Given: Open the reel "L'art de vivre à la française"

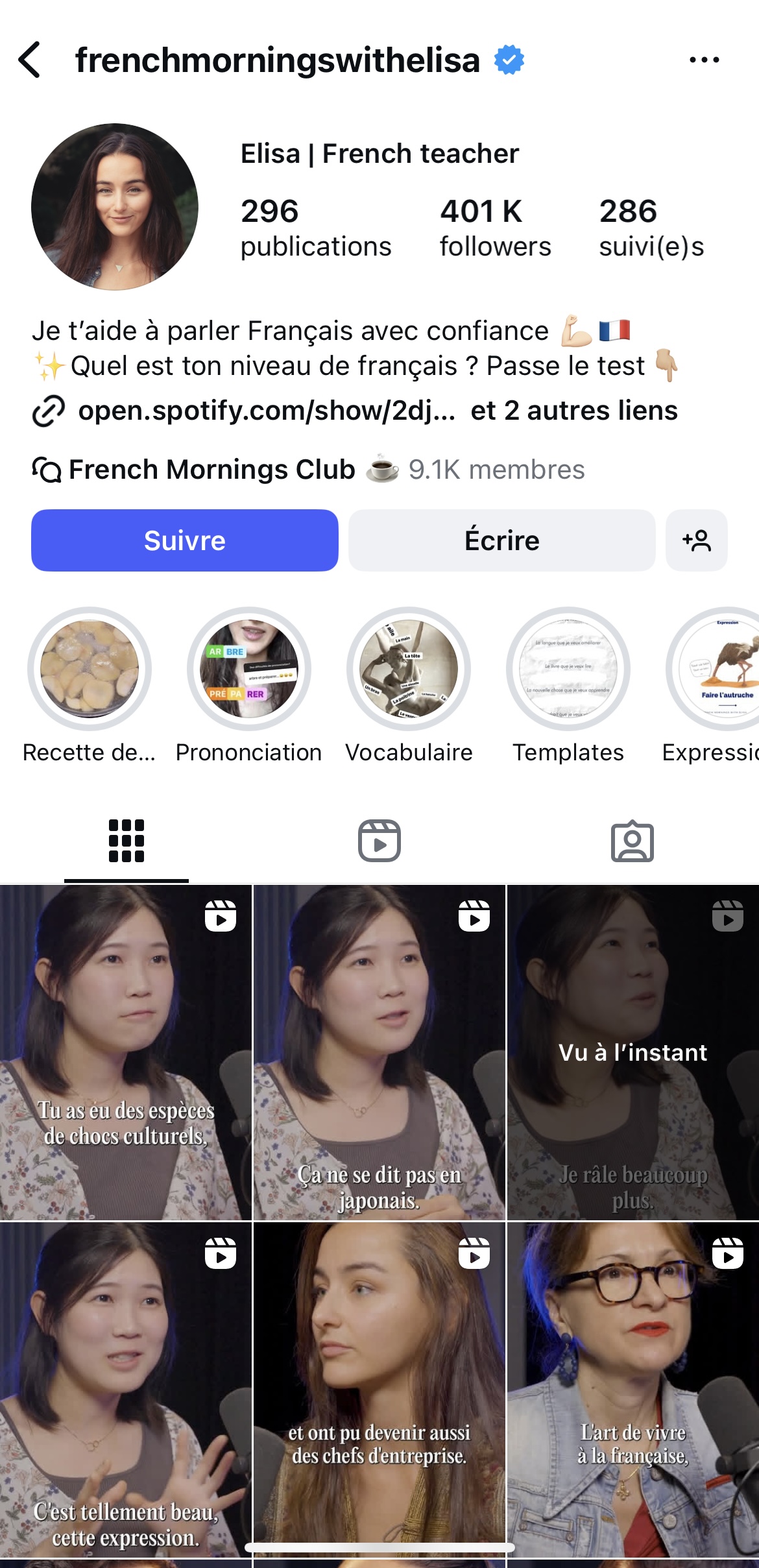Looking at the screenshot, I should [x=633, y=1388].
